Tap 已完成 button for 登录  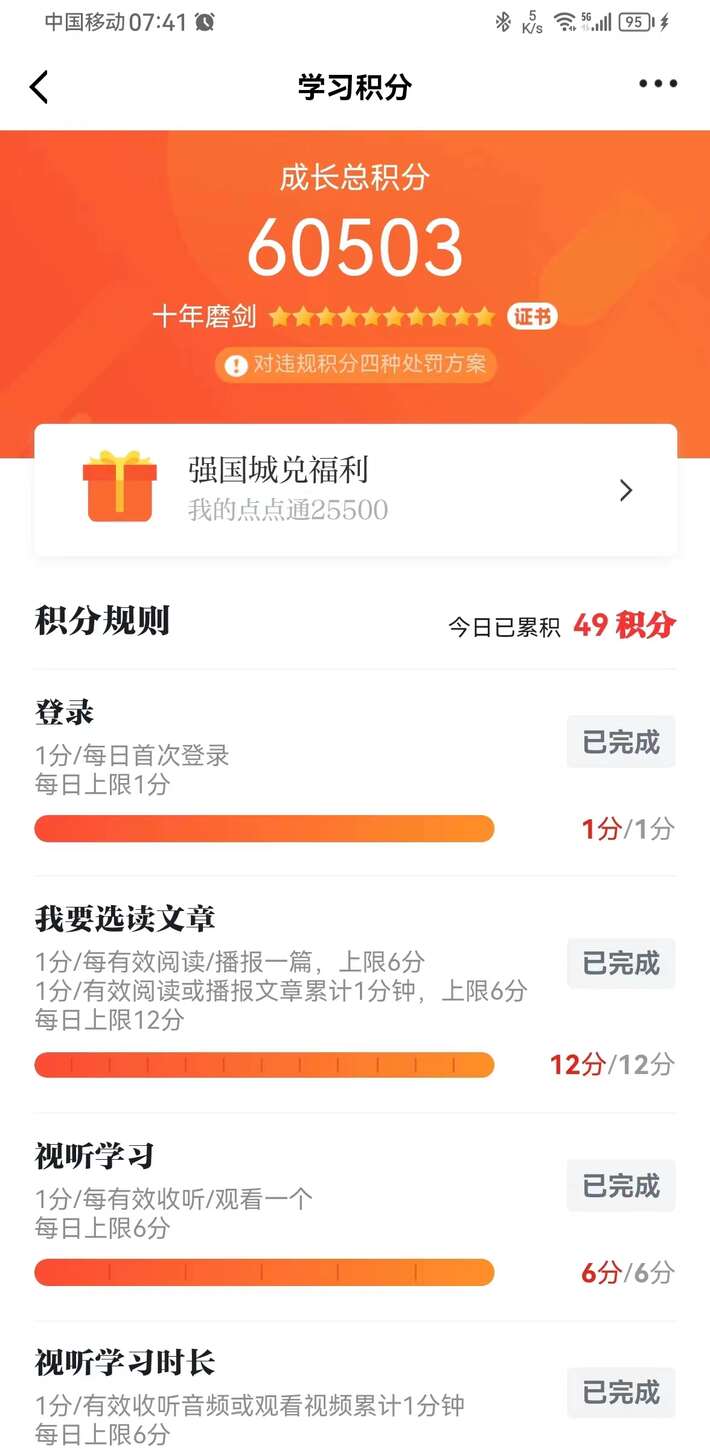click(621, 742)
